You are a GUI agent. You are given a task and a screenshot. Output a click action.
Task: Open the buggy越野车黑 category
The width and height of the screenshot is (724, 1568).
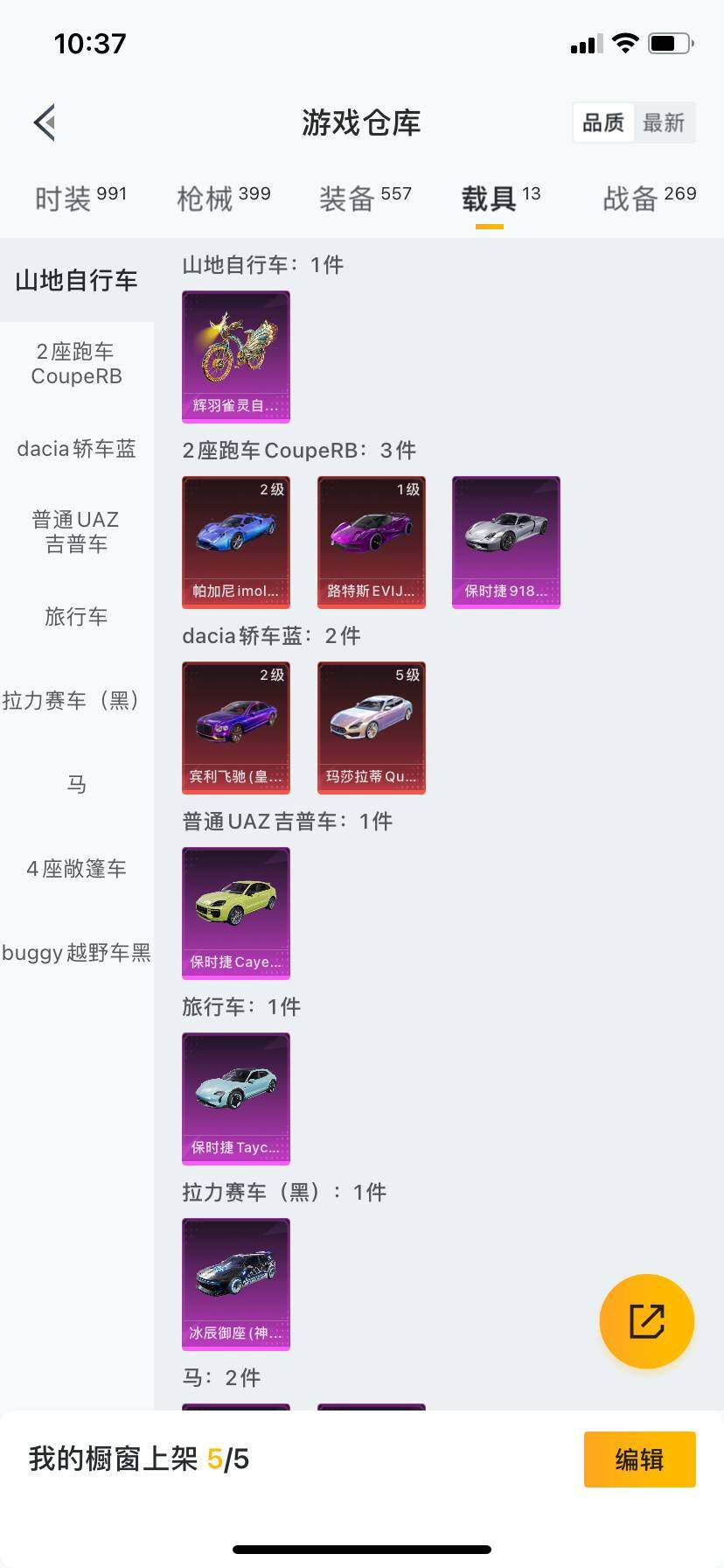pos(77,953)
